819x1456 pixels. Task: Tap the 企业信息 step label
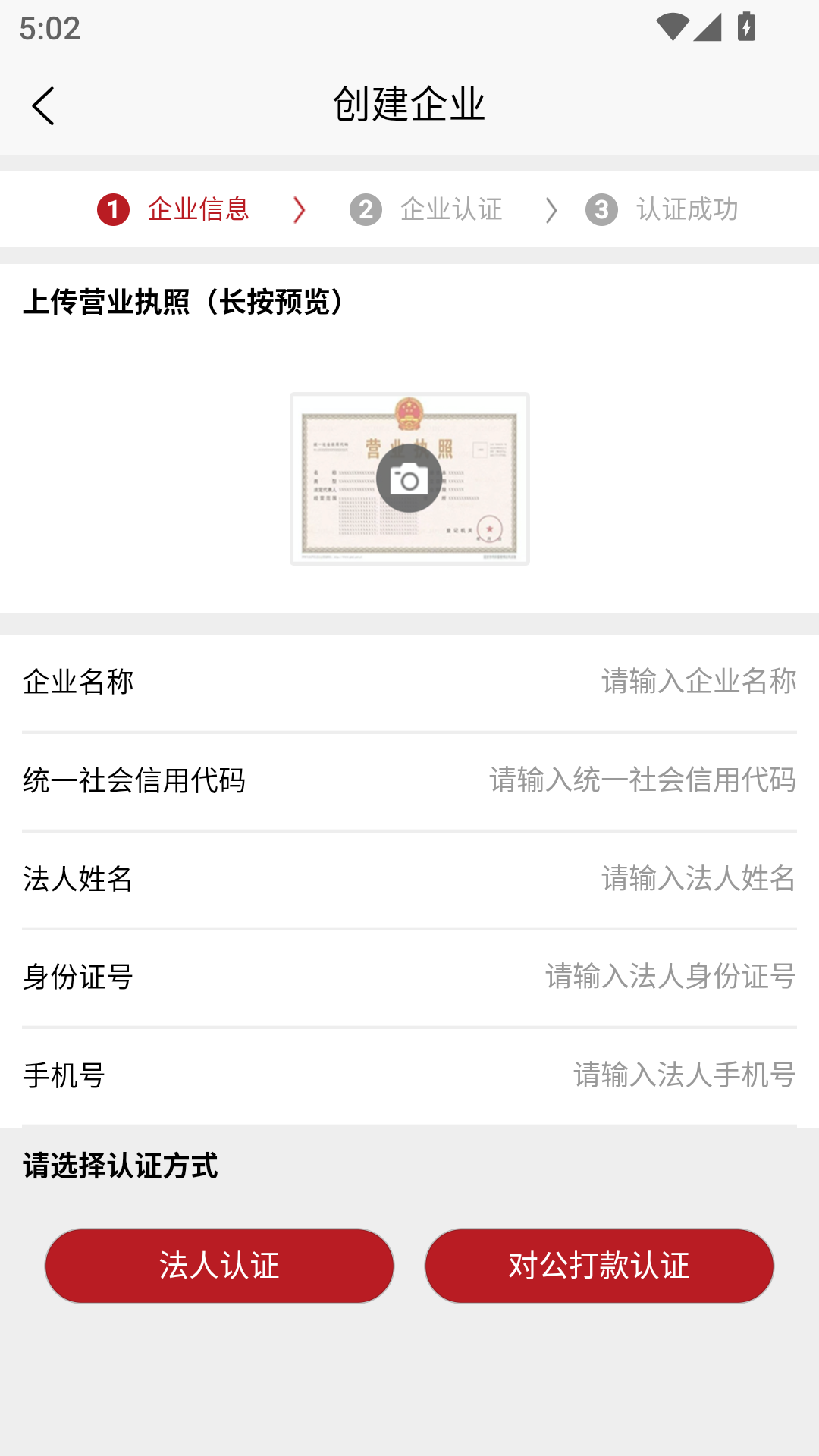[x=199, y=209]
